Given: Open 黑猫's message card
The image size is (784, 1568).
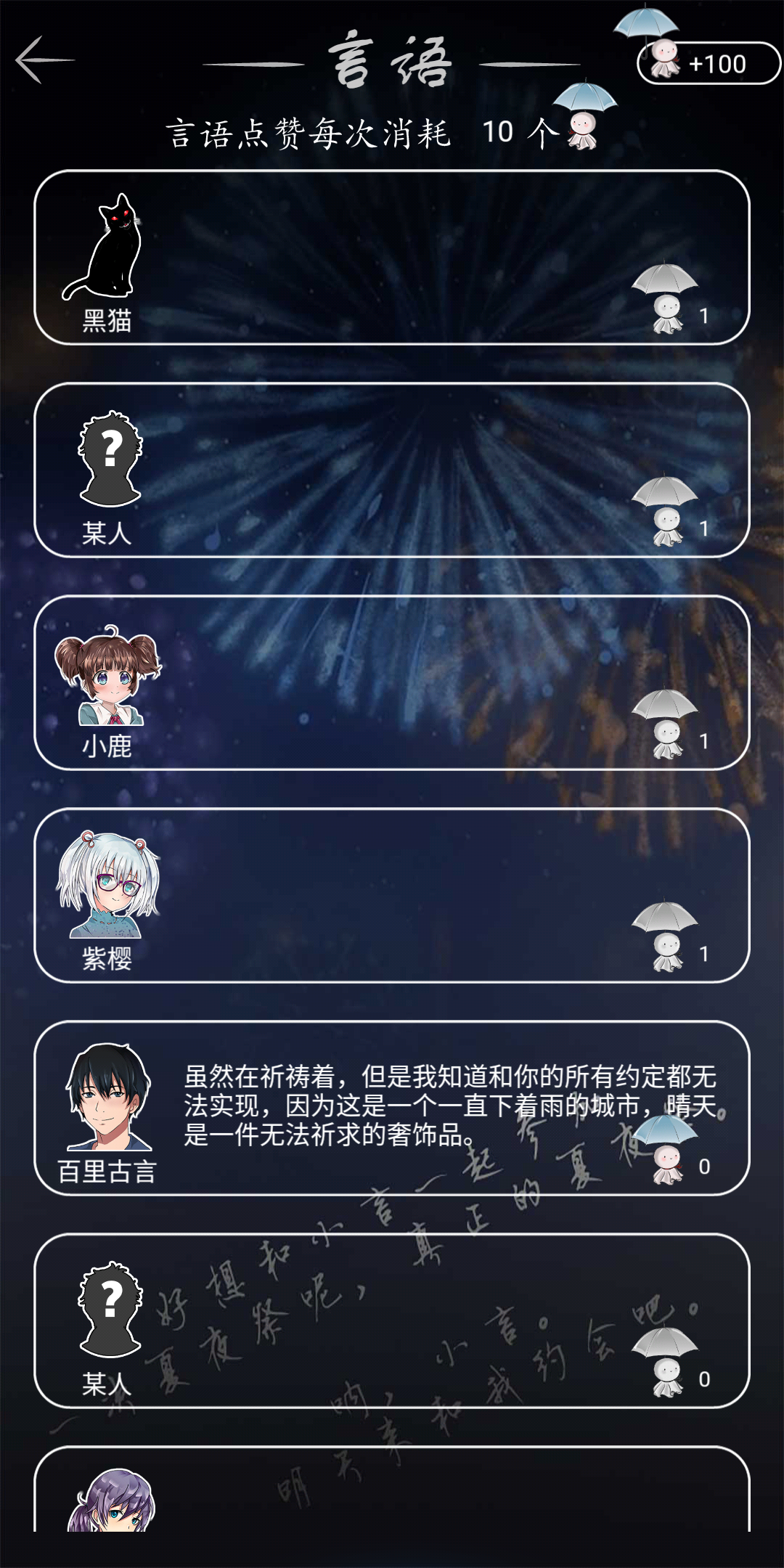Looking at the screenshot, I should point(392,258).
